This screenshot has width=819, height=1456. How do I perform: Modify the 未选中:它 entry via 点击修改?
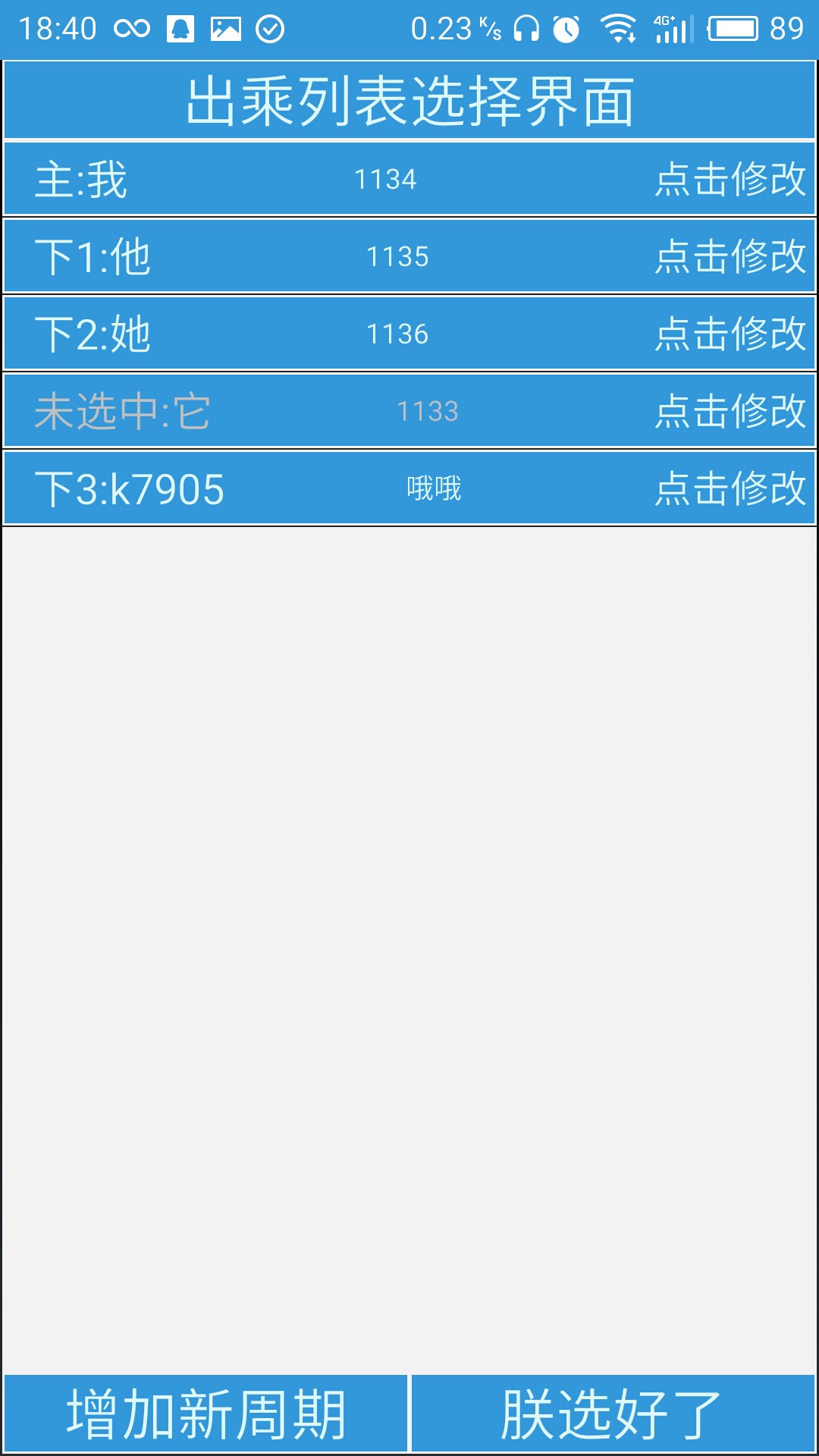tap(730, 412)
